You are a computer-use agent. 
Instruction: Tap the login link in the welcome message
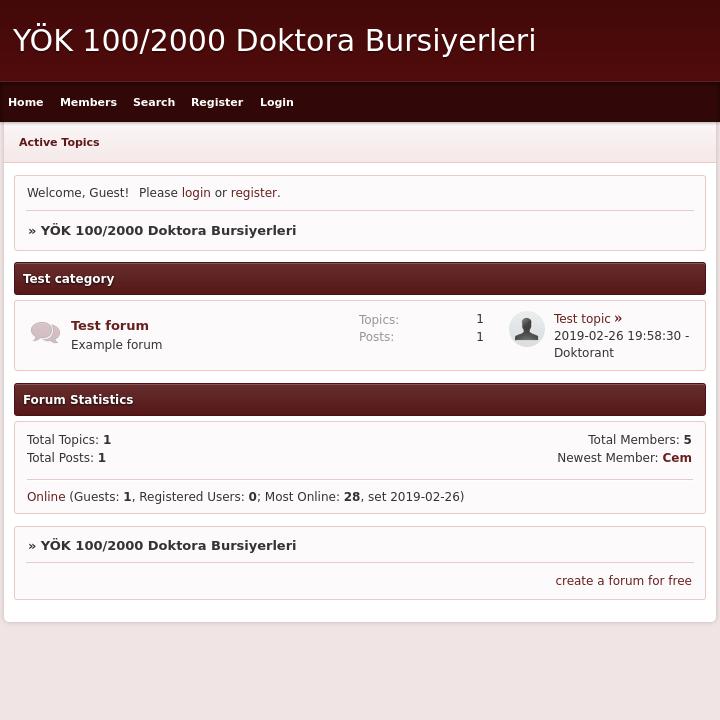196,193
